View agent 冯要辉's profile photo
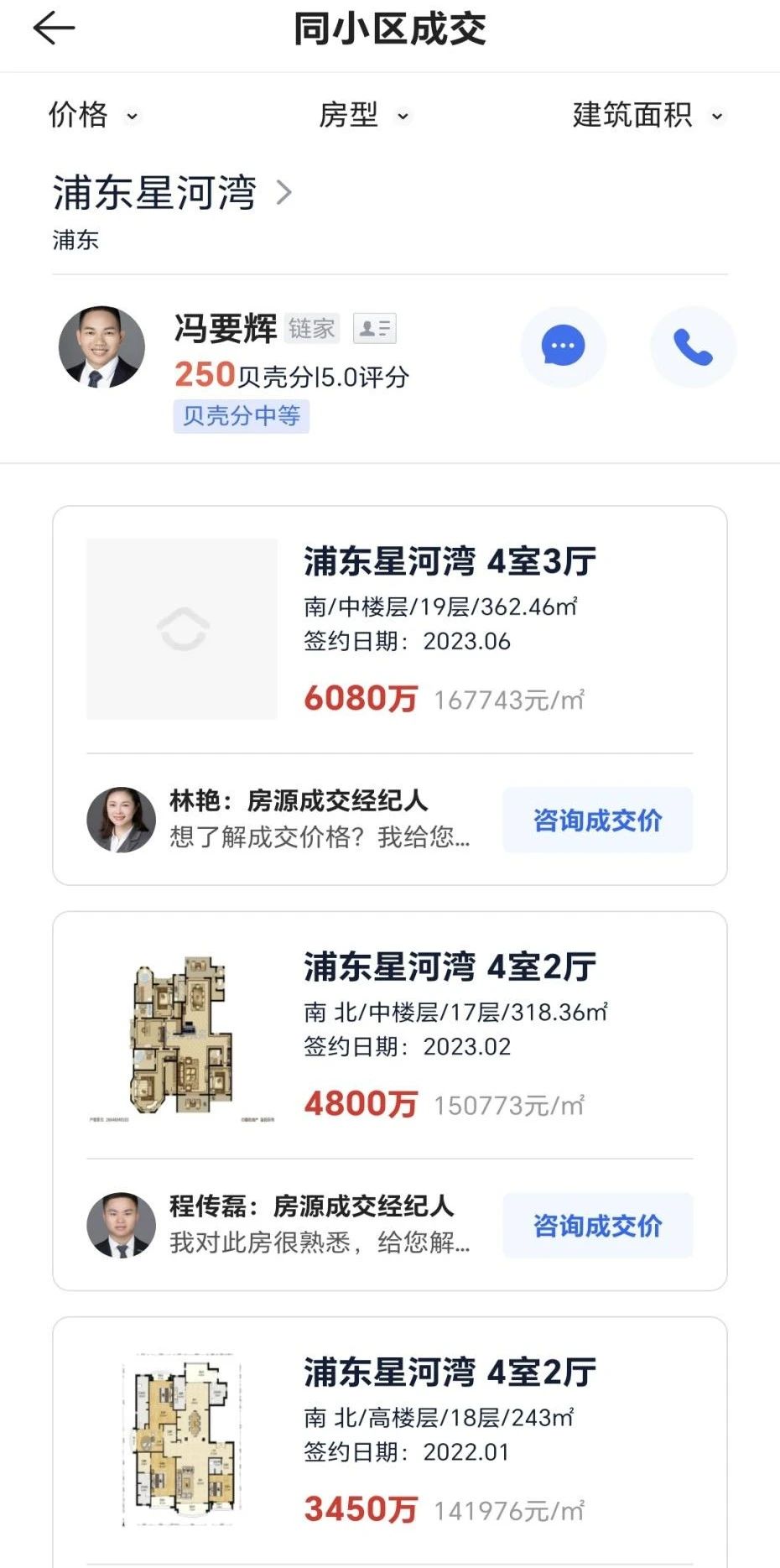This screenshot has height=1568, width=780. 101,346
